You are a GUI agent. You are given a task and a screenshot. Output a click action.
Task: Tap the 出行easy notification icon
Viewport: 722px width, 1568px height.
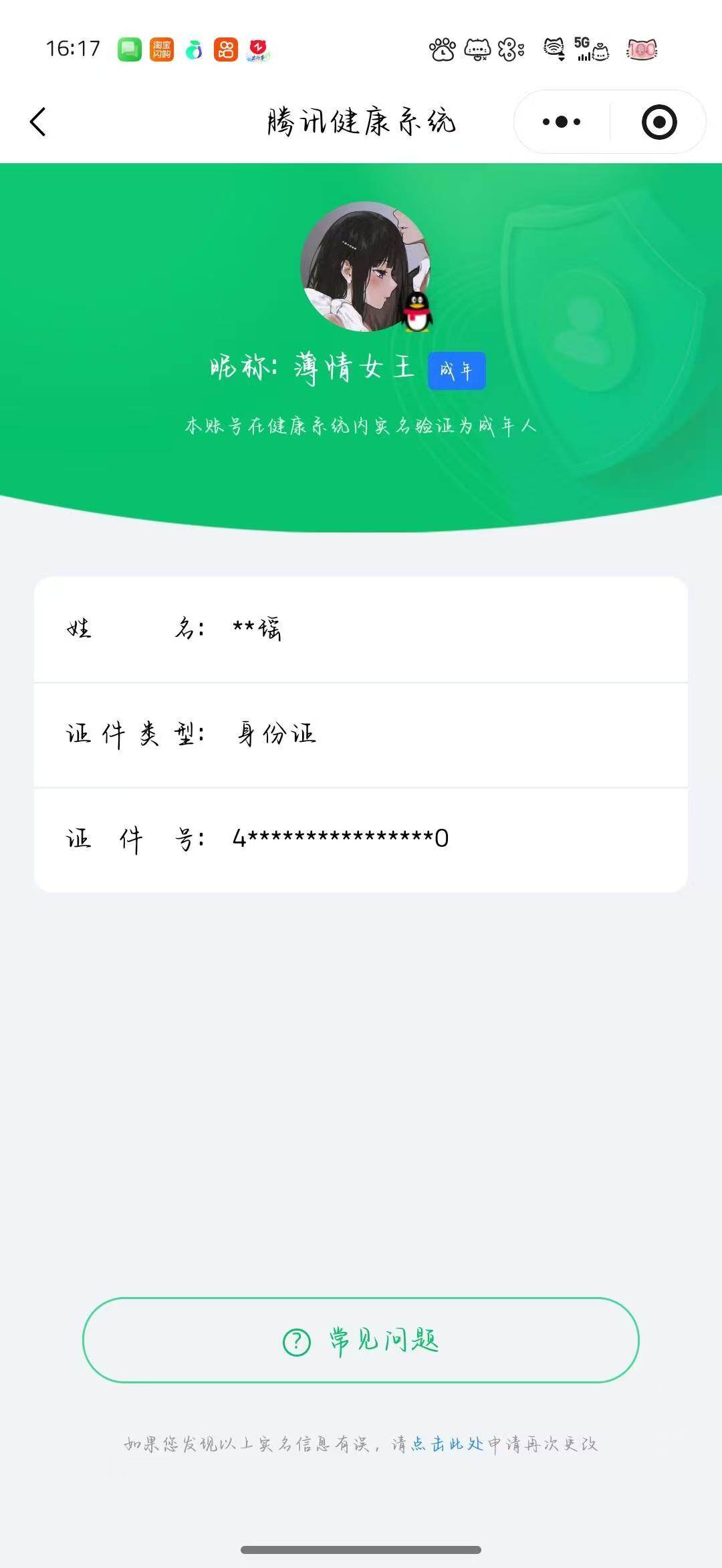tap(258, 48)
